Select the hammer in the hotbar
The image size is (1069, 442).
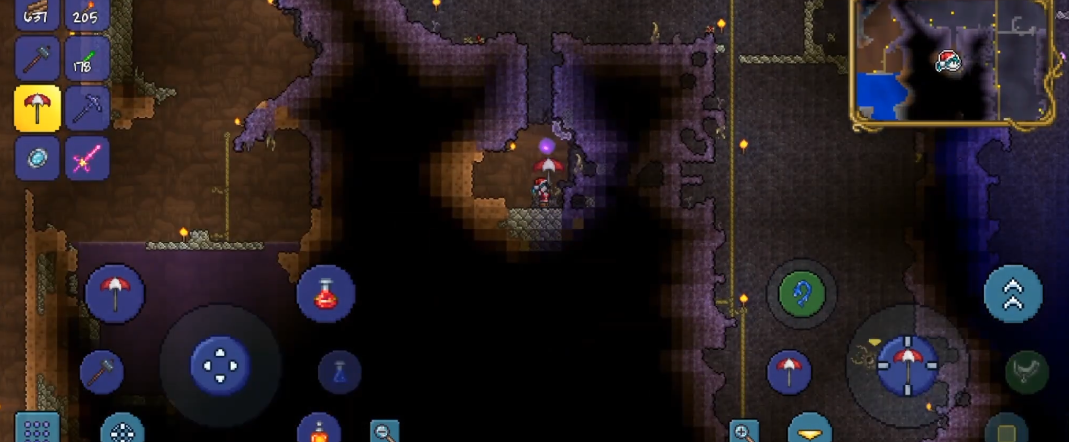click(36, 62)
